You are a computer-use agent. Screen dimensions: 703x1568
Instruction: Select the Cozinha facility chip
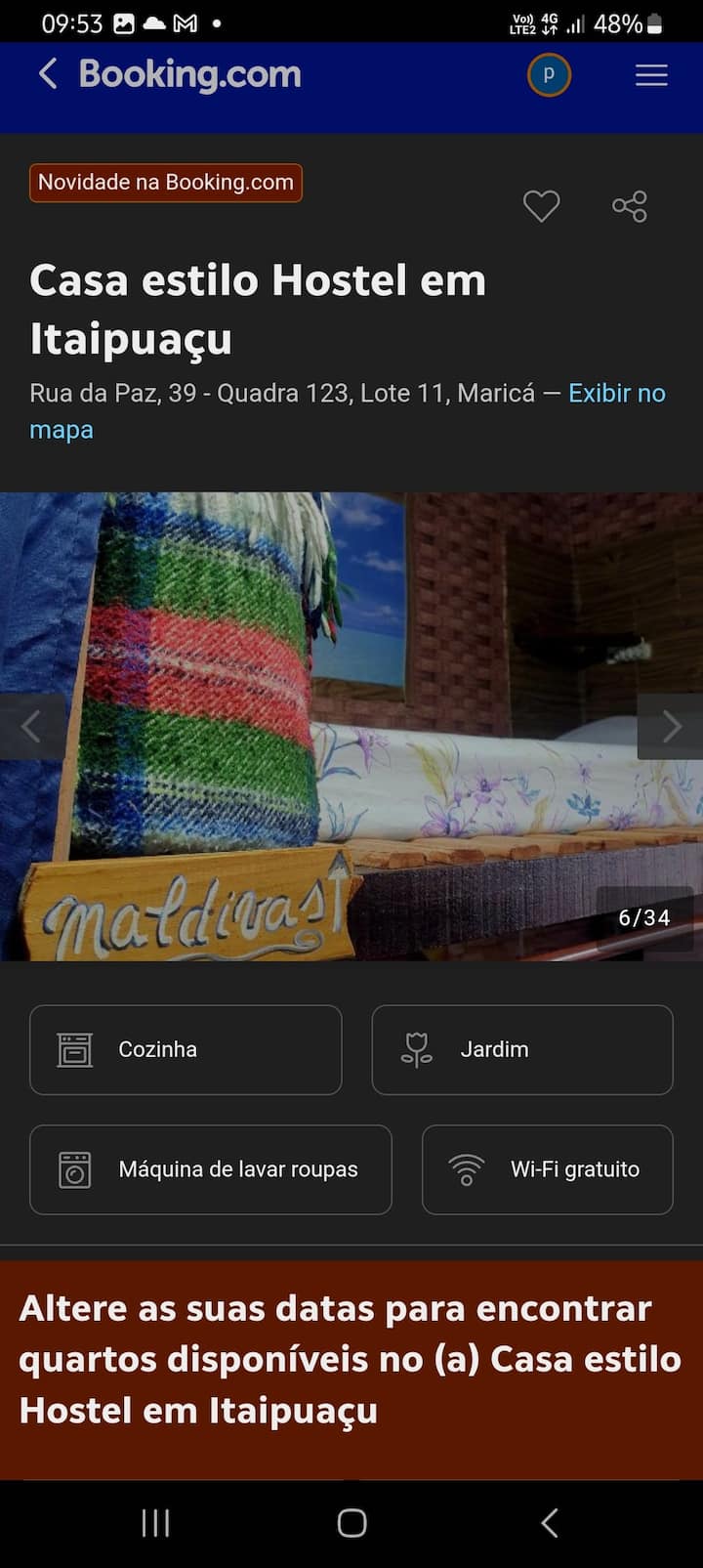tap(186, 1049)
